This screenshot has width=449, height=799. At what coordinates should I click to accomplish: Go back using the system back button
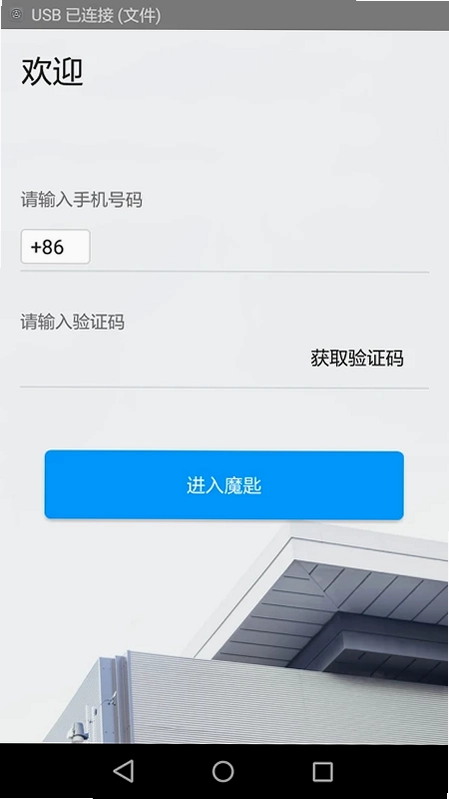click(123, 771)
